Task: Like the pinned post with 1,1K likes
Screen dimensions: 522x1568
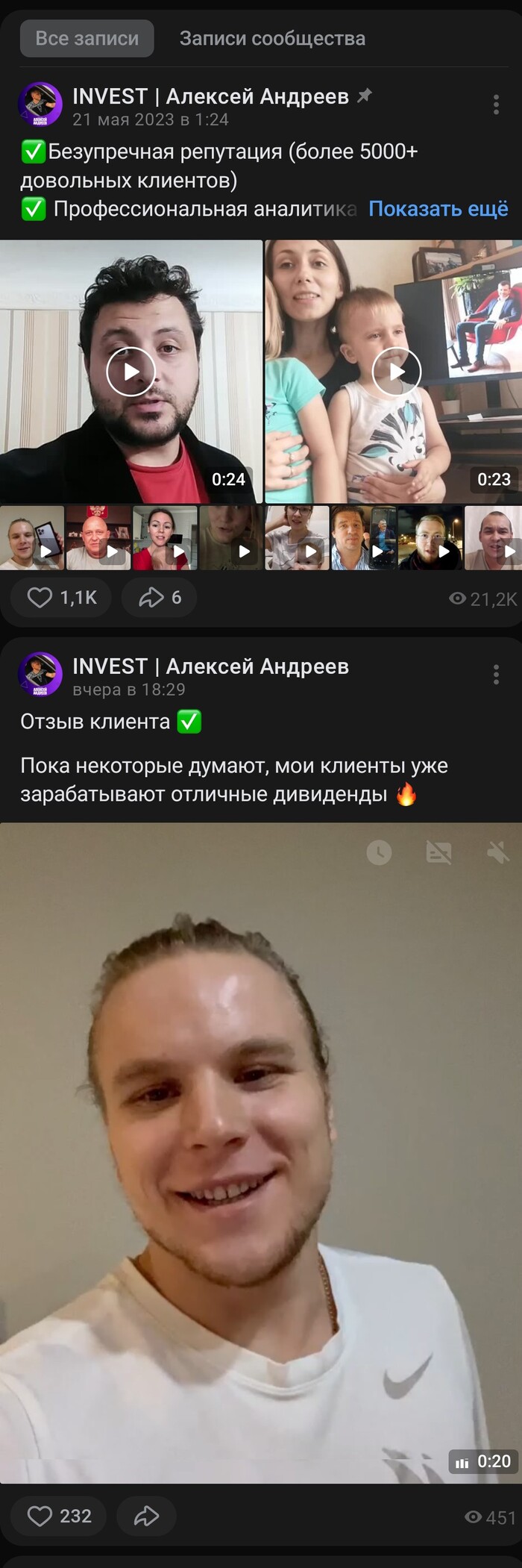Action: coord(61,598)
